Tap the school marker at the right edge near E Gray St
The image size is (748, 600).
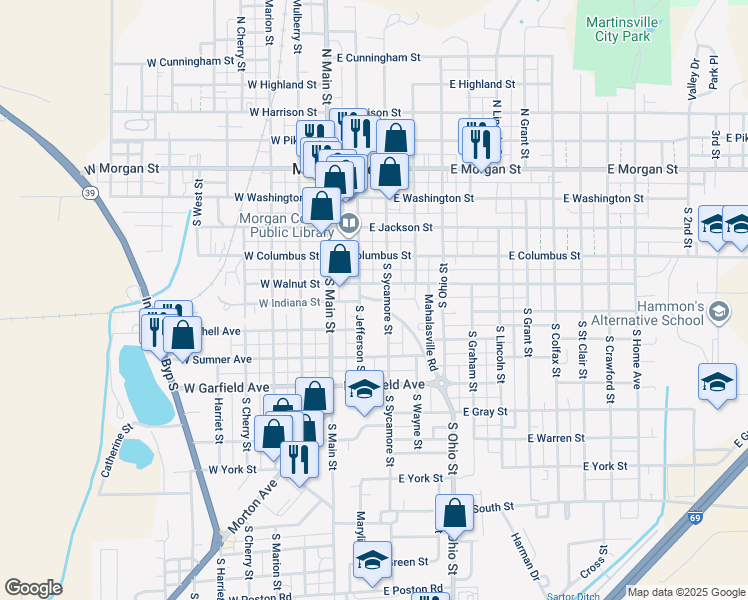(717, 382)
